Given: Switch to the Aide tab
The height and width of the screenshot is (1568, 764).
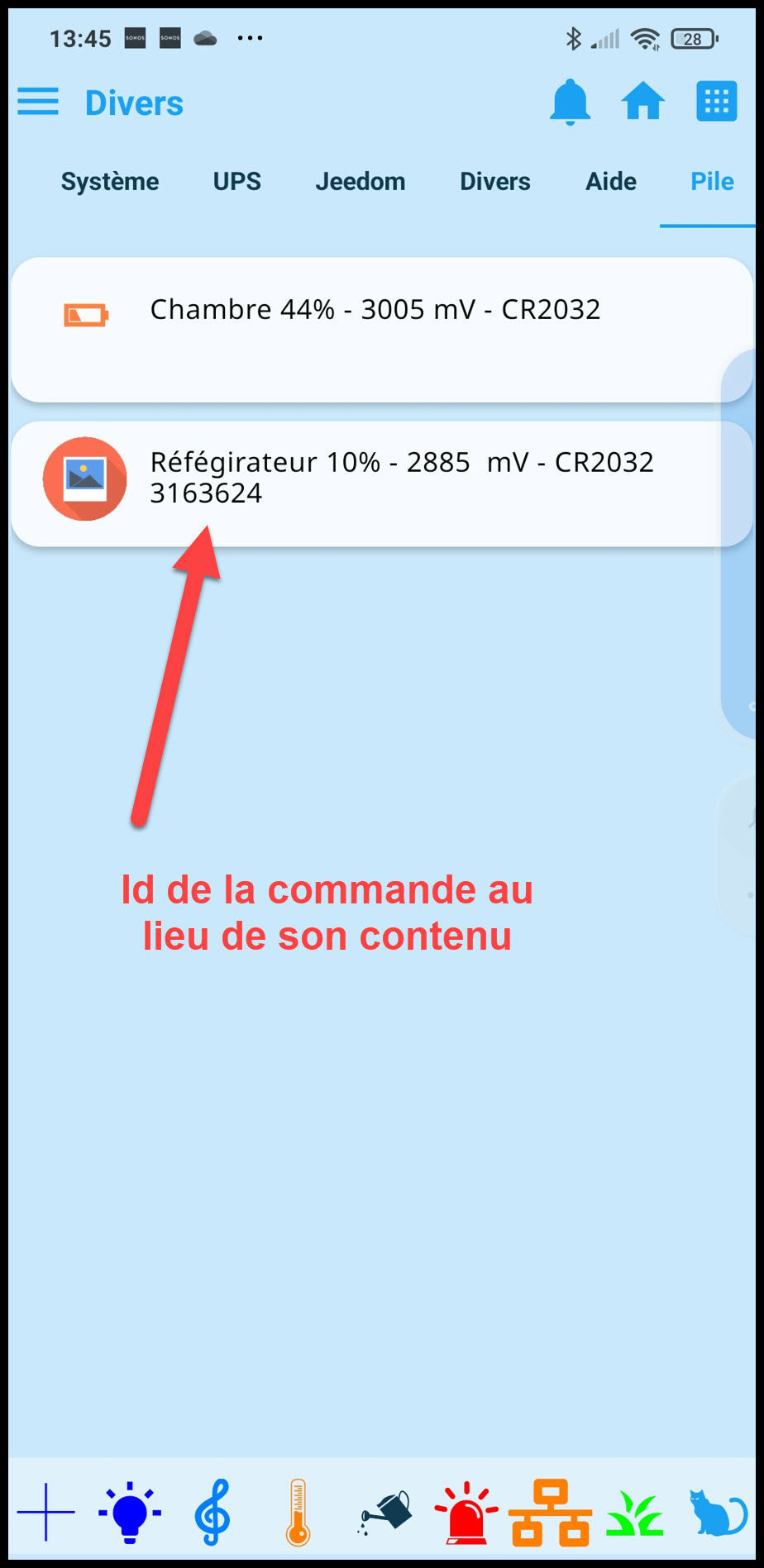Looking at the screenshot, I should click(x=611, y=182).
